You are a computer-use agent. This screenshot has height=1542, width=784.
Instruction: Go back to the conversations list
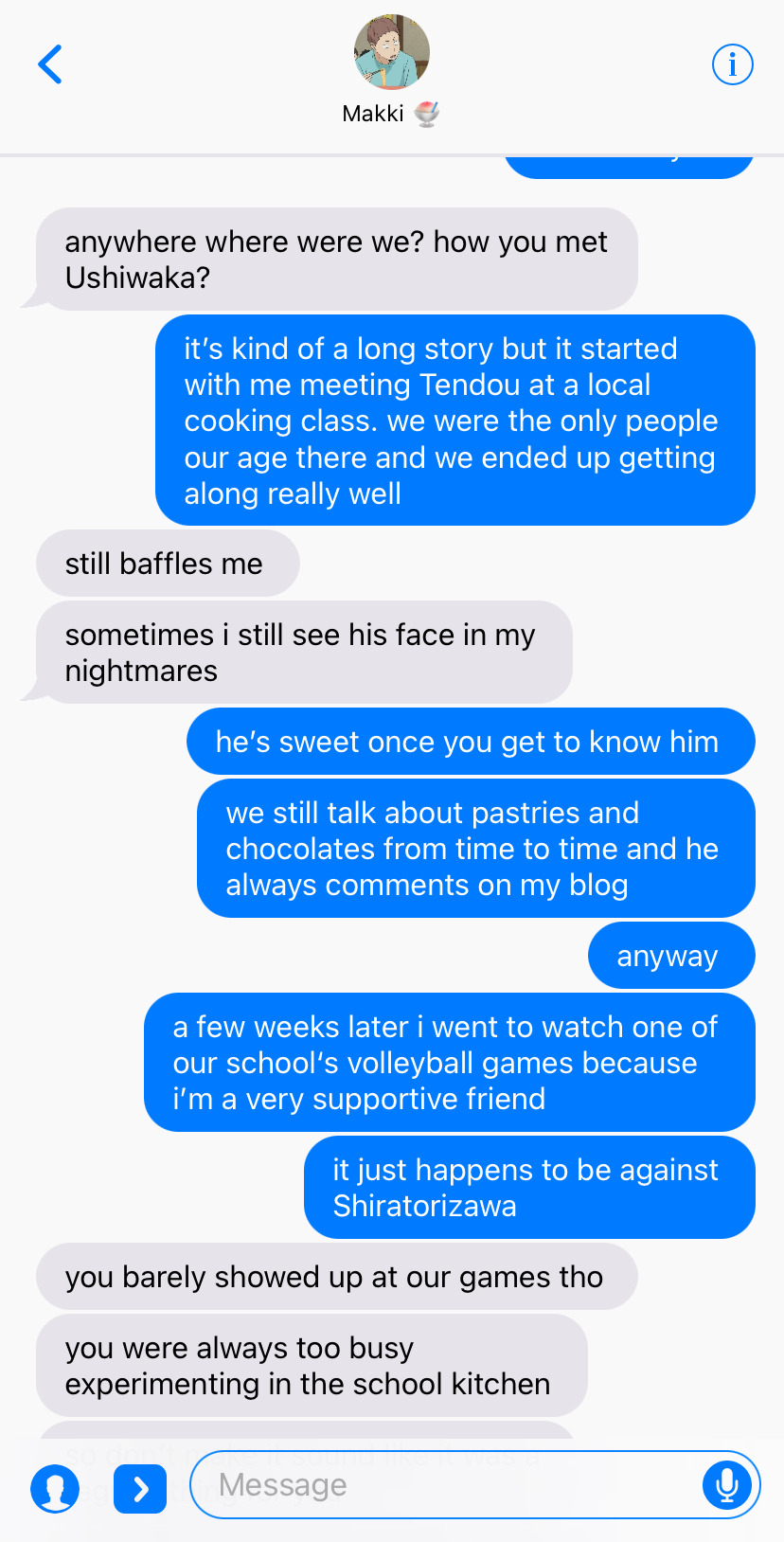click(x=50, y=64)
